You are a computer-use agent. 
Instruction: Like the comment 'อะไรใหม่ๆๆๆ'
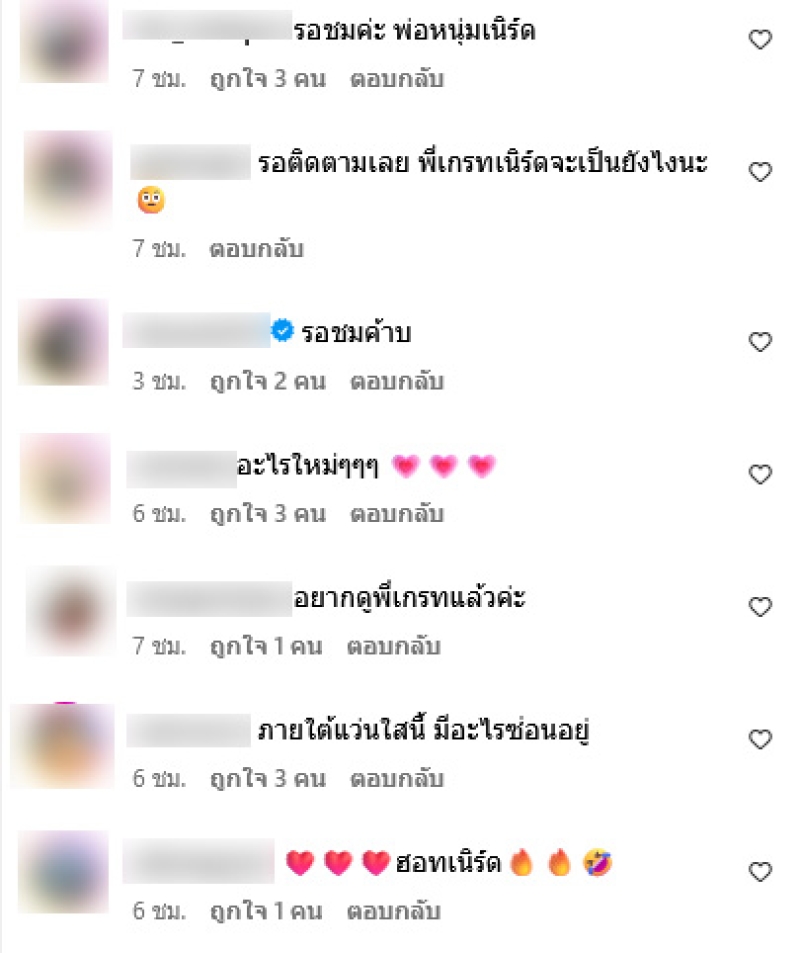pyautogui.click(x=760, y=473)
